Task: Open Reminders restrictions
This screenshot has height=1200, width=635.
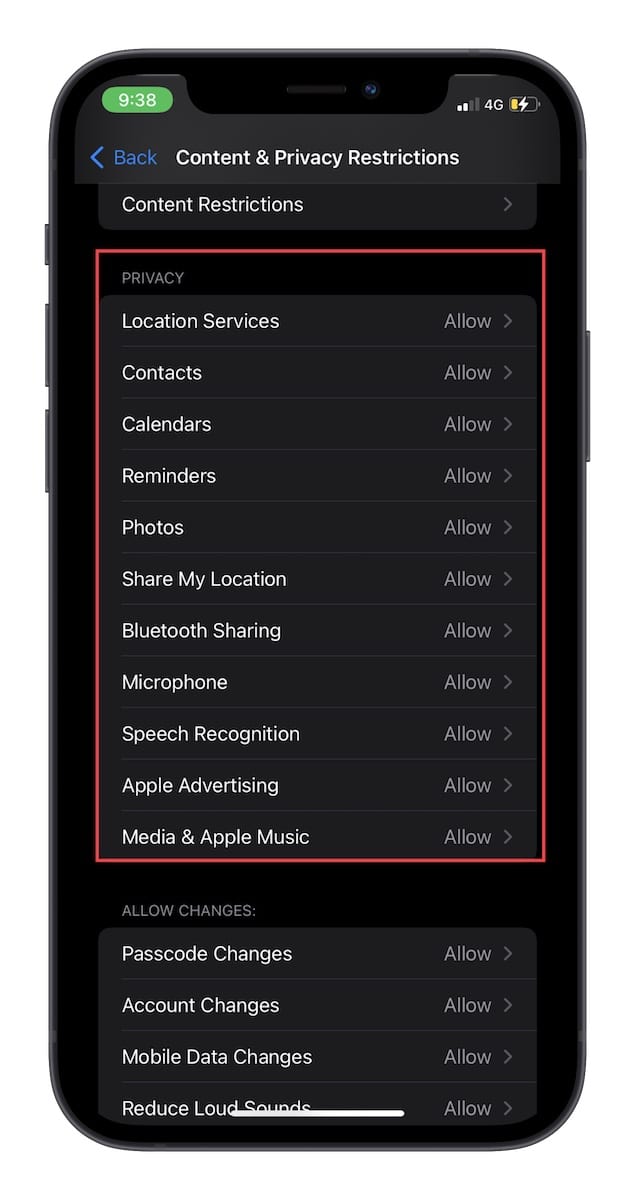Action: coord(317,476)
